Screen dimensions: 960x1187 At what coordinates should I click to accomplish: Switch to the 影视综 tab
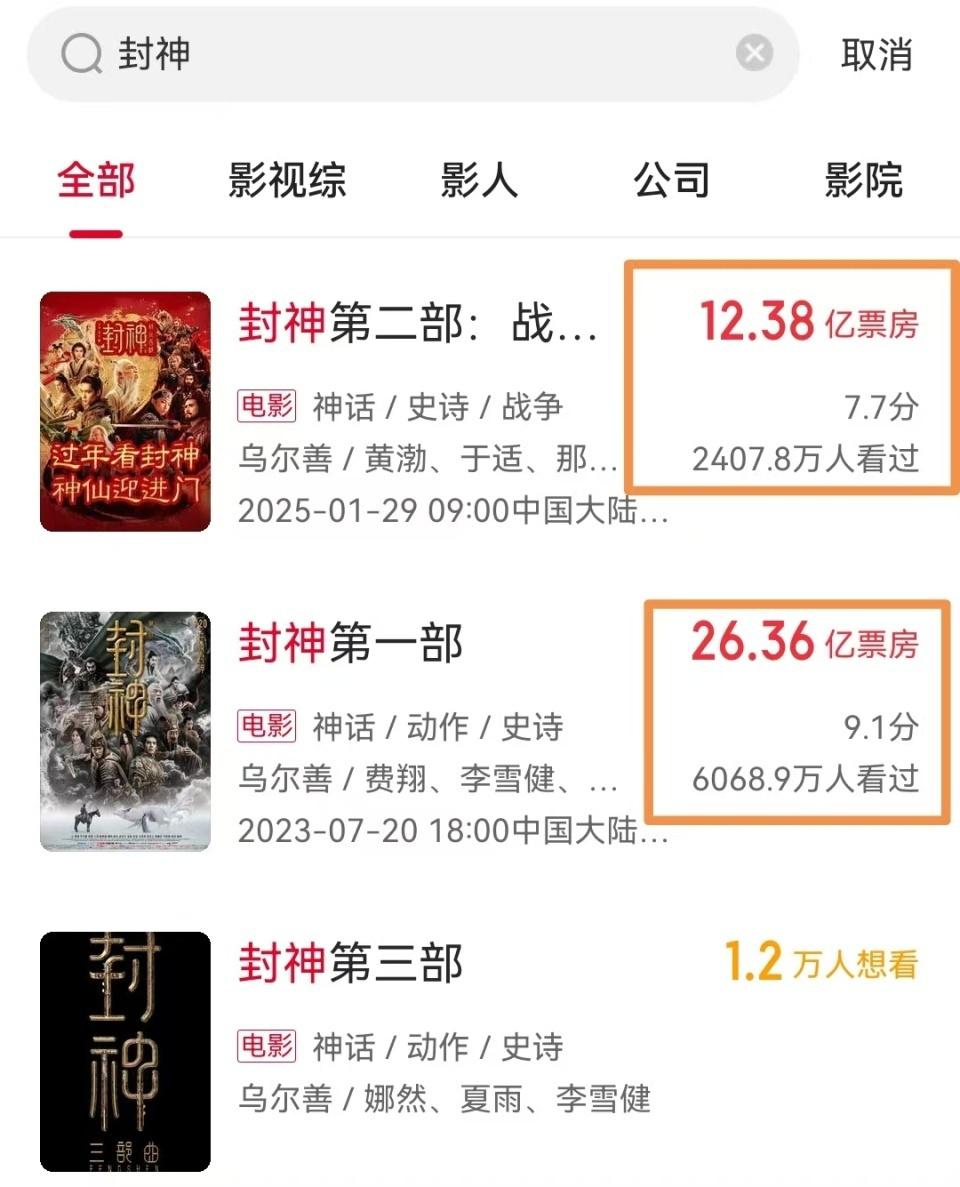(x=287, y=181)
